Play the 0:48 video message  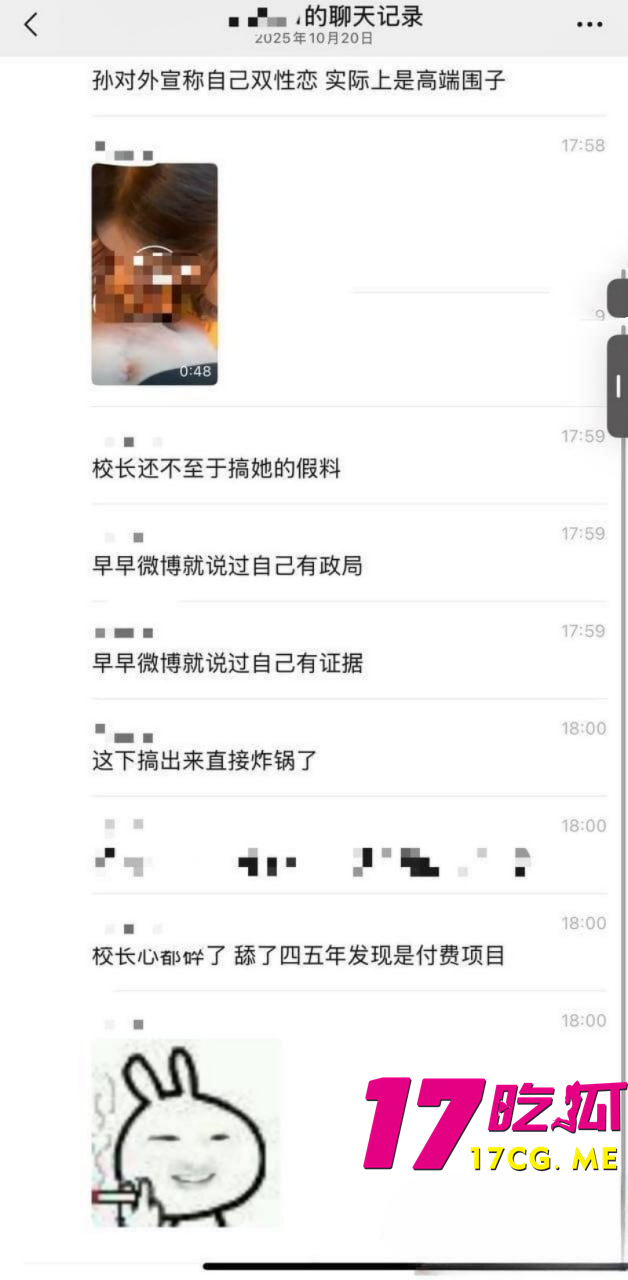point(155,273)
